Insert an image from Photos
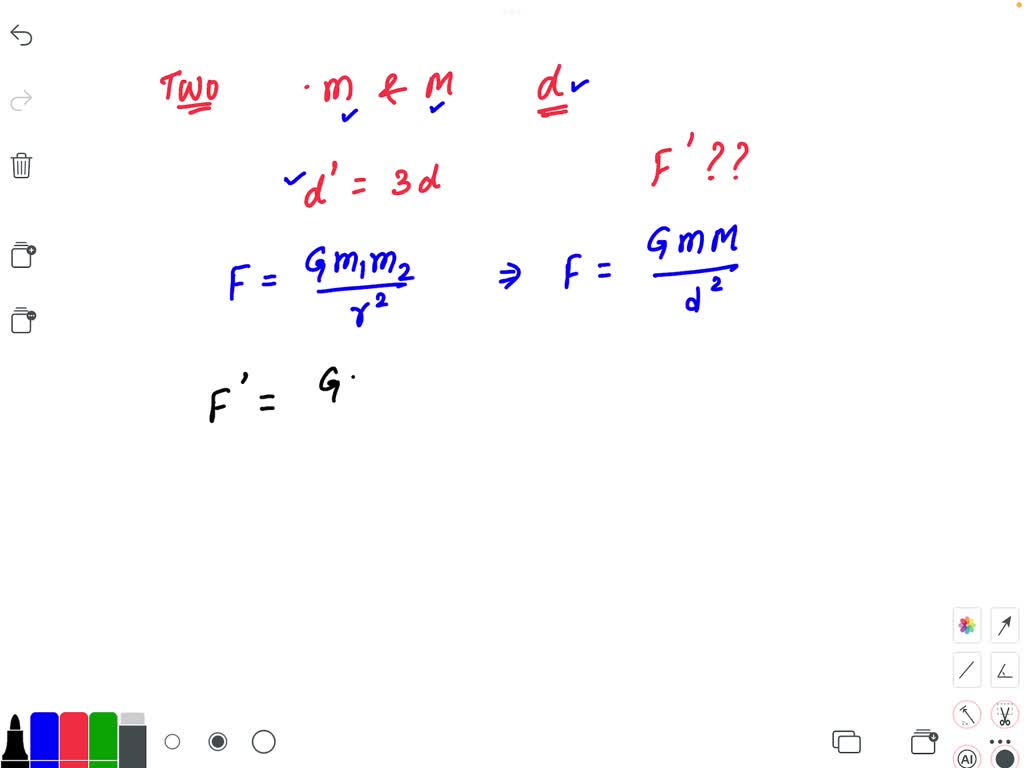Screen dimensions: 1024x768 [966, 625]
